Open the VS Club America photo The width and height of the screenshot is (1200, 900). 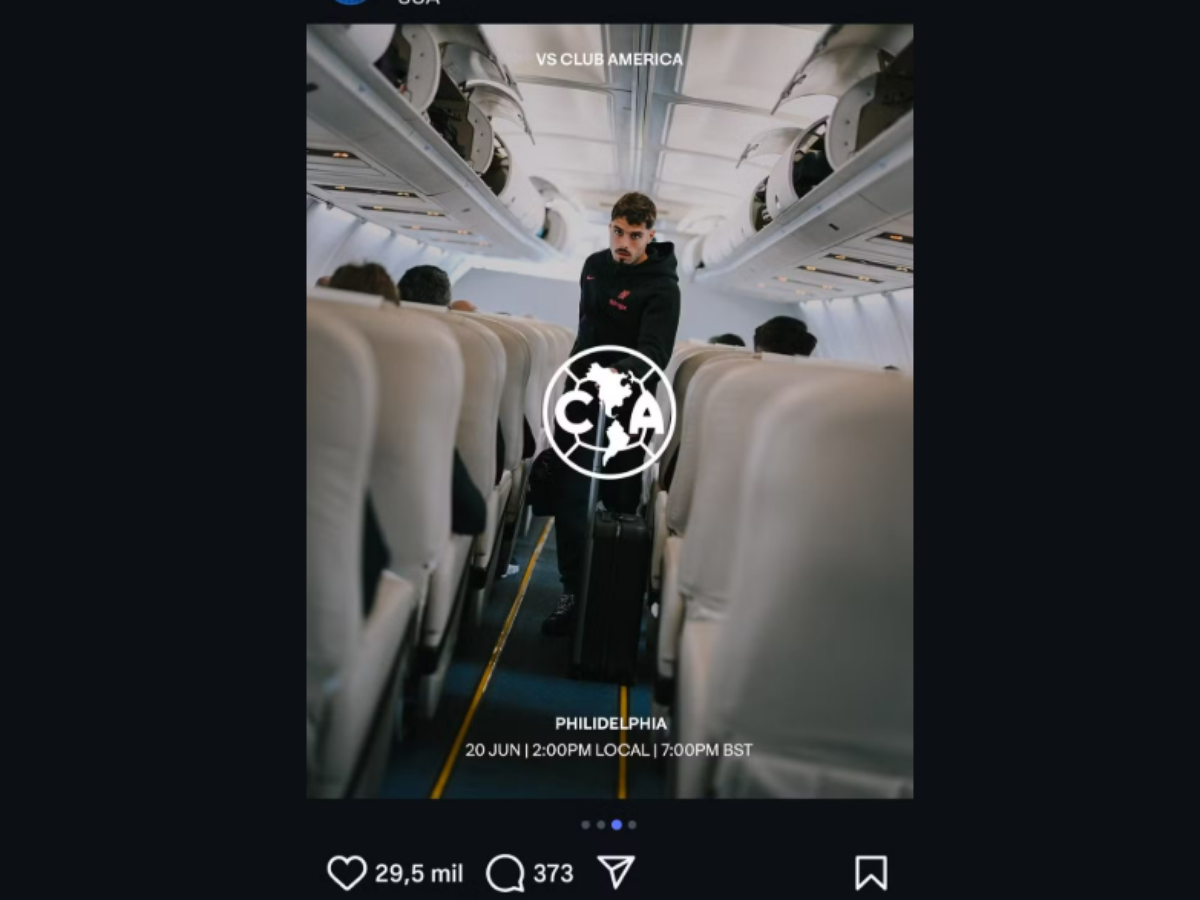coord(609,410)
